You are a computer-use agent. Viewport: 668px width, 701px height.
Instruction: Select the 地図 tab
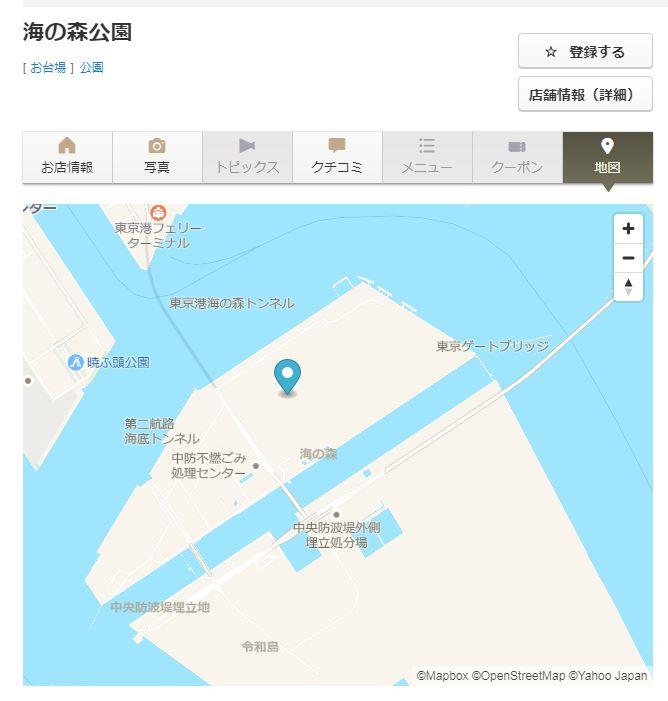click(x=607, y=157)
